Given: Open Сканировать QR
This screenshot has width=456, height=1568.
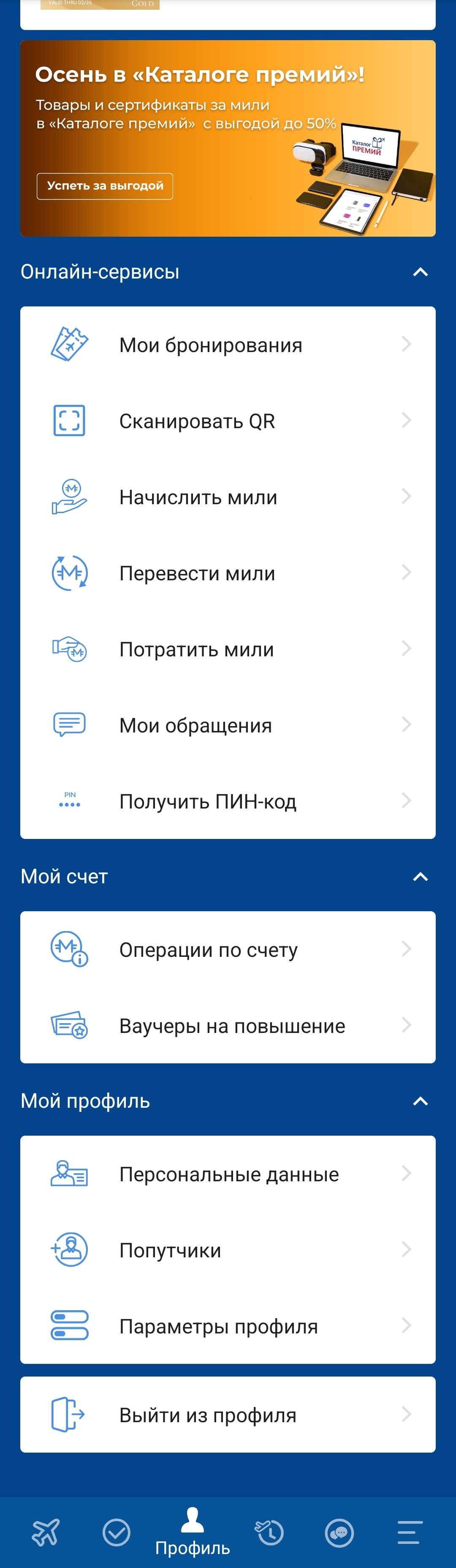Looking at the screenshot, I should pyautogui.click(x=228, y=421).
